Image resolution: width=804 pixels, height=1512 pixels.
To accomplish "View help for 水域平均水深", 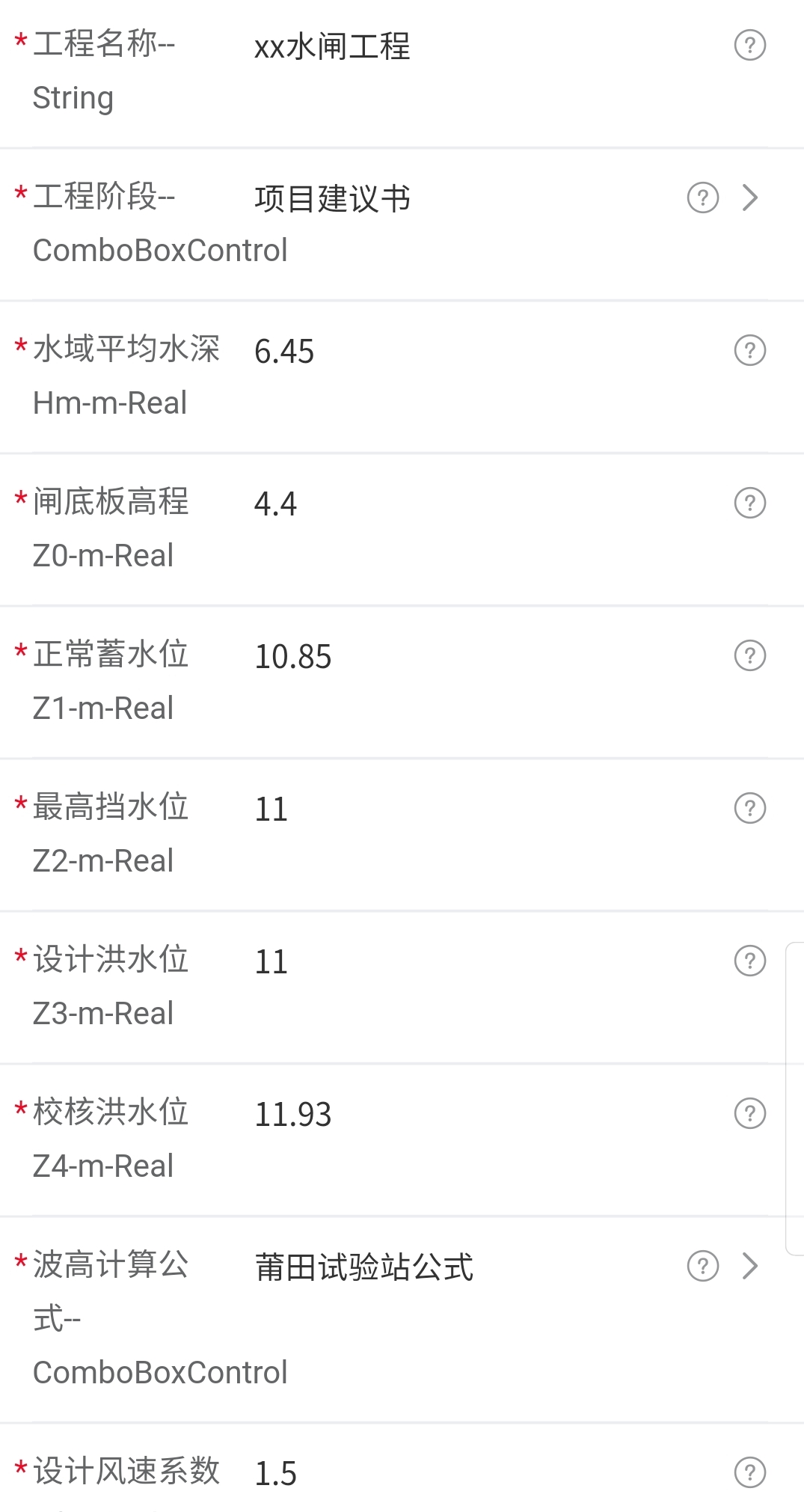I will click(749, 350).
